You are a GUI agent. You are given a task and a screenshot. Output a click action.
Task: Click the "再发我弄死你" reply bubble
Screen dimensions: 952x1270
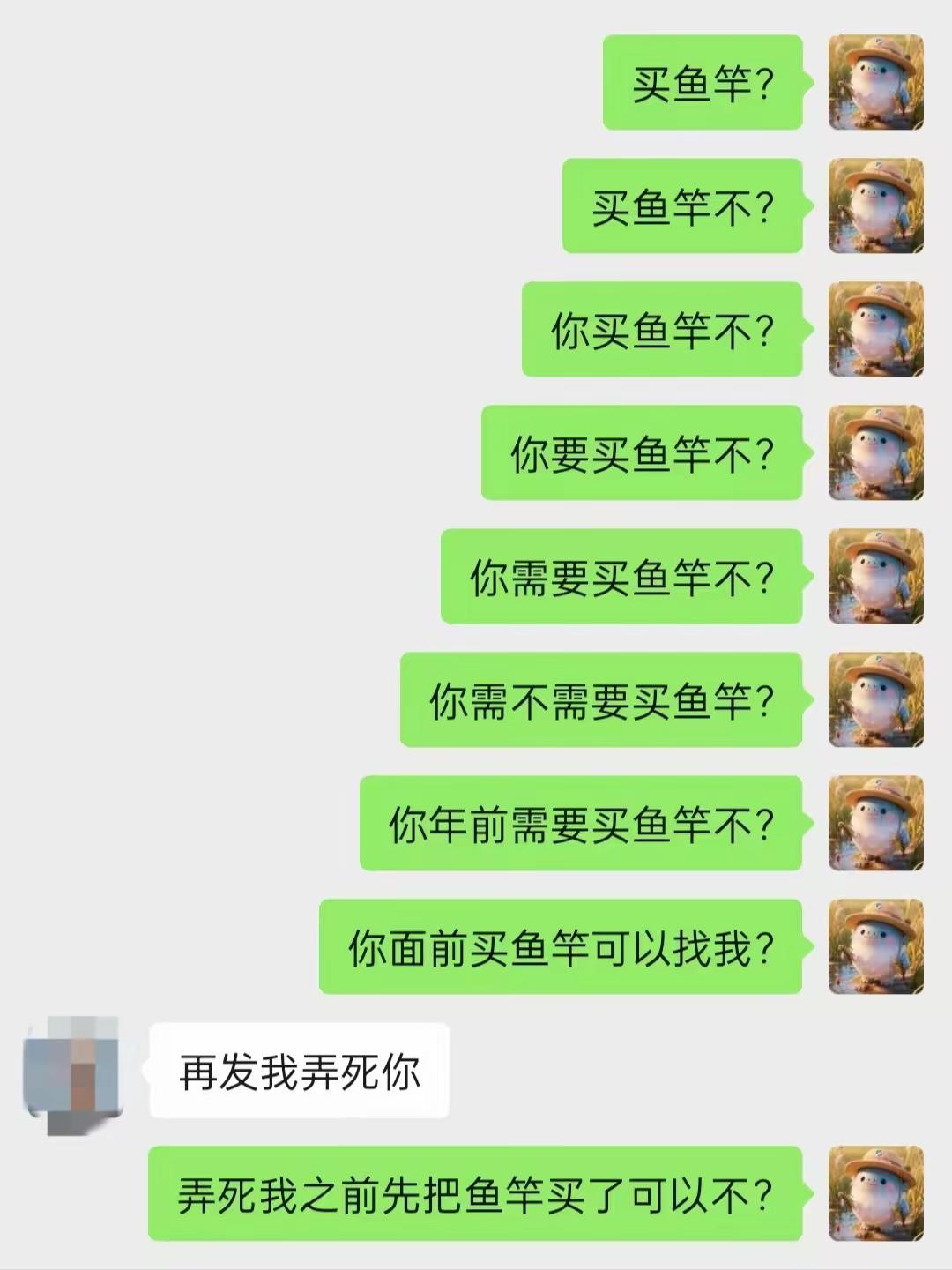[x=300, y=1070]
